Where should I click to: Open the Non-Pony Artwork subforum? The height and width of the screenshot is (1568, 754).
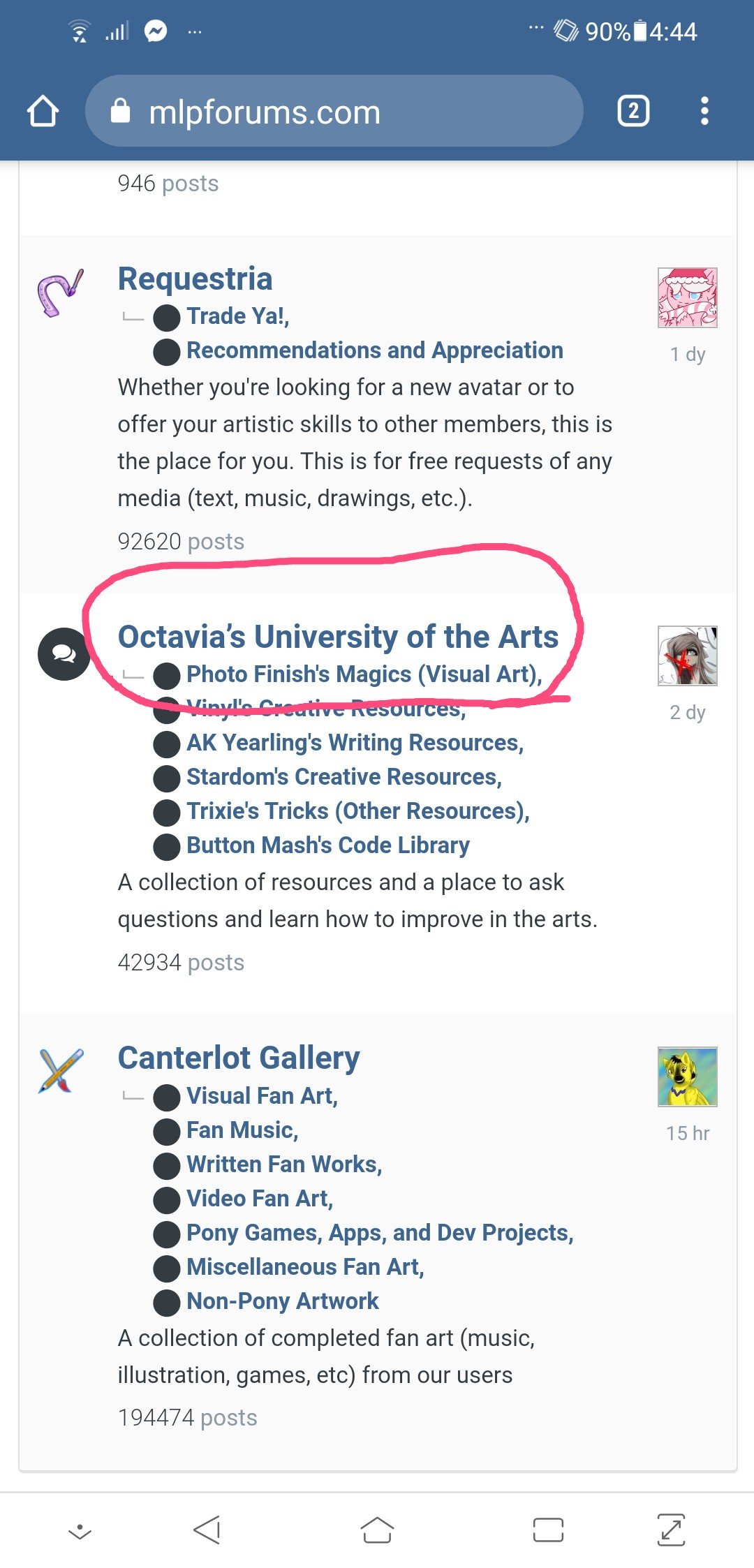tap(282, 1301)
